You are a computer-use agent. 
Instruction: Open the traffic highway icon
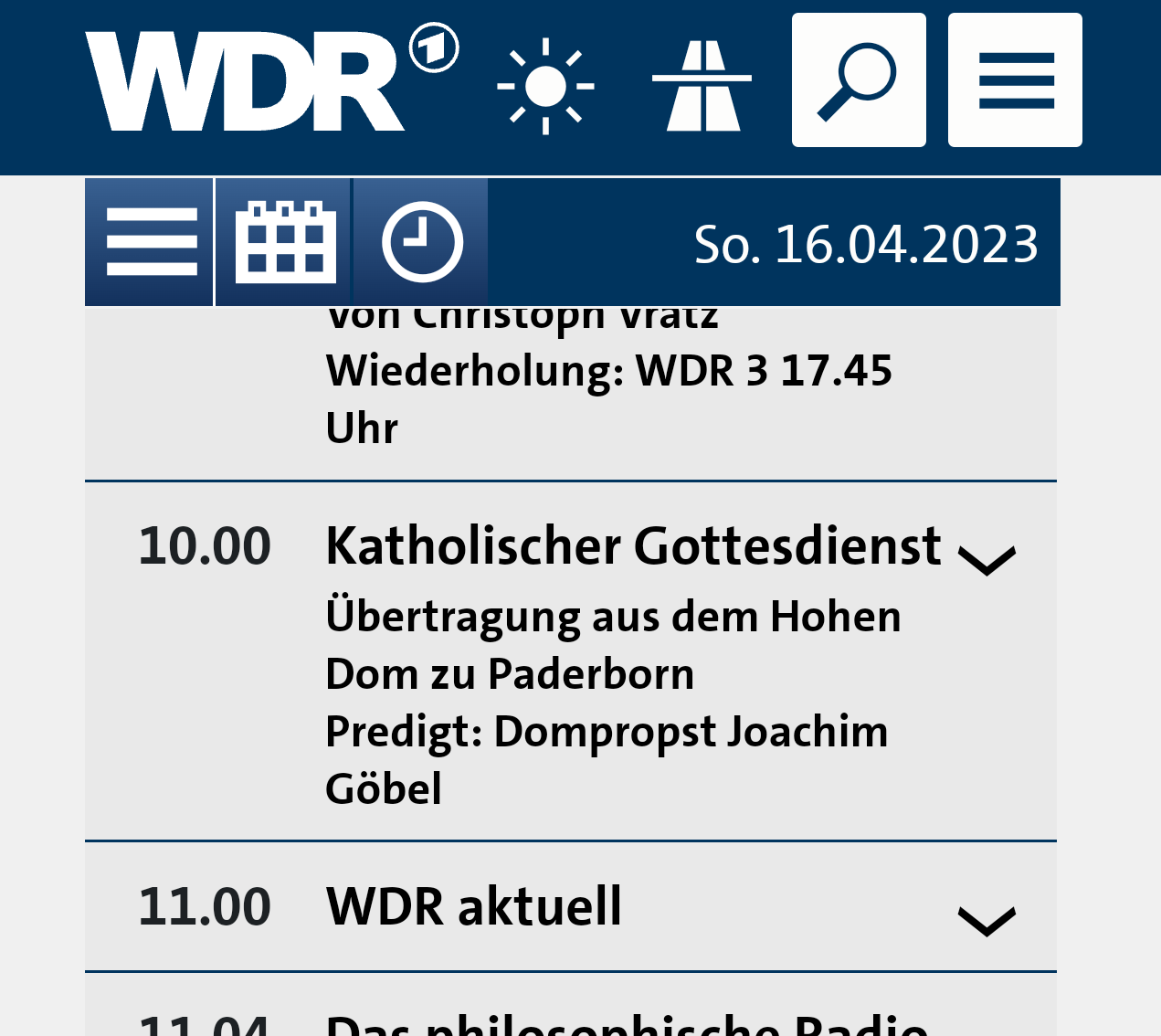tap(702, 86)
